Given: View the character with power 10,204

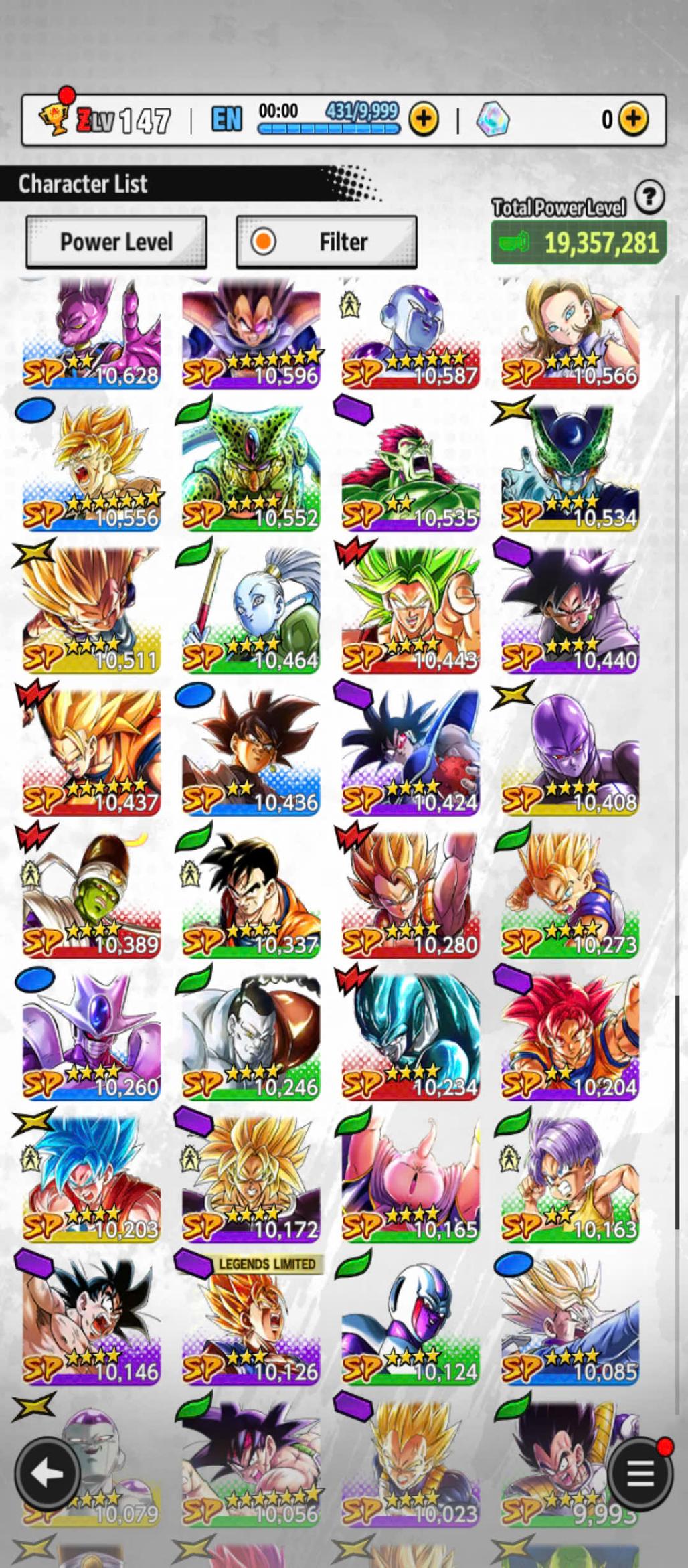Looking at the screenshot, I should point(570,1038).
